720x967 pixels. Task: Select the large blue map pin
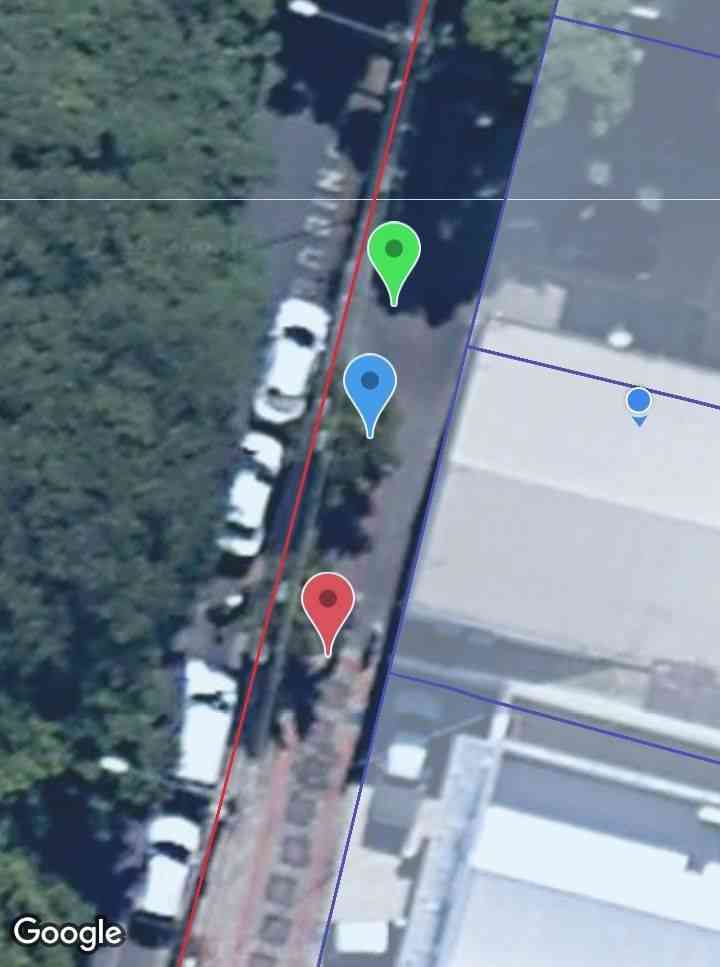(370, 384)
